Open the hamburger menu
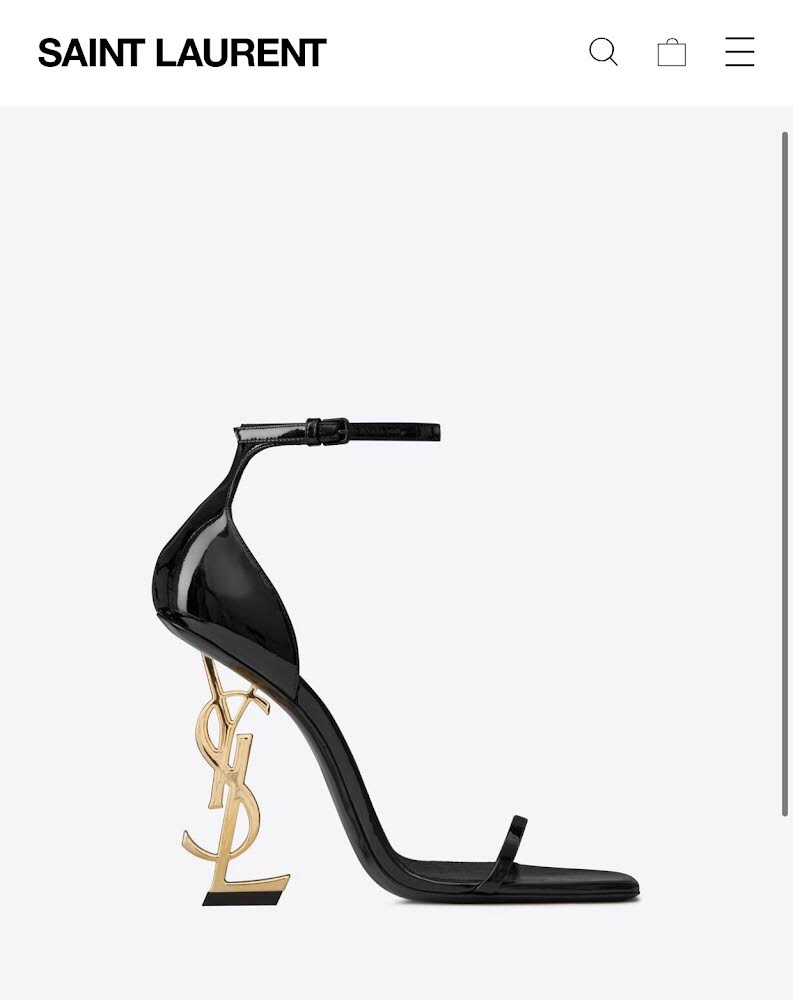 pos(739,52)
